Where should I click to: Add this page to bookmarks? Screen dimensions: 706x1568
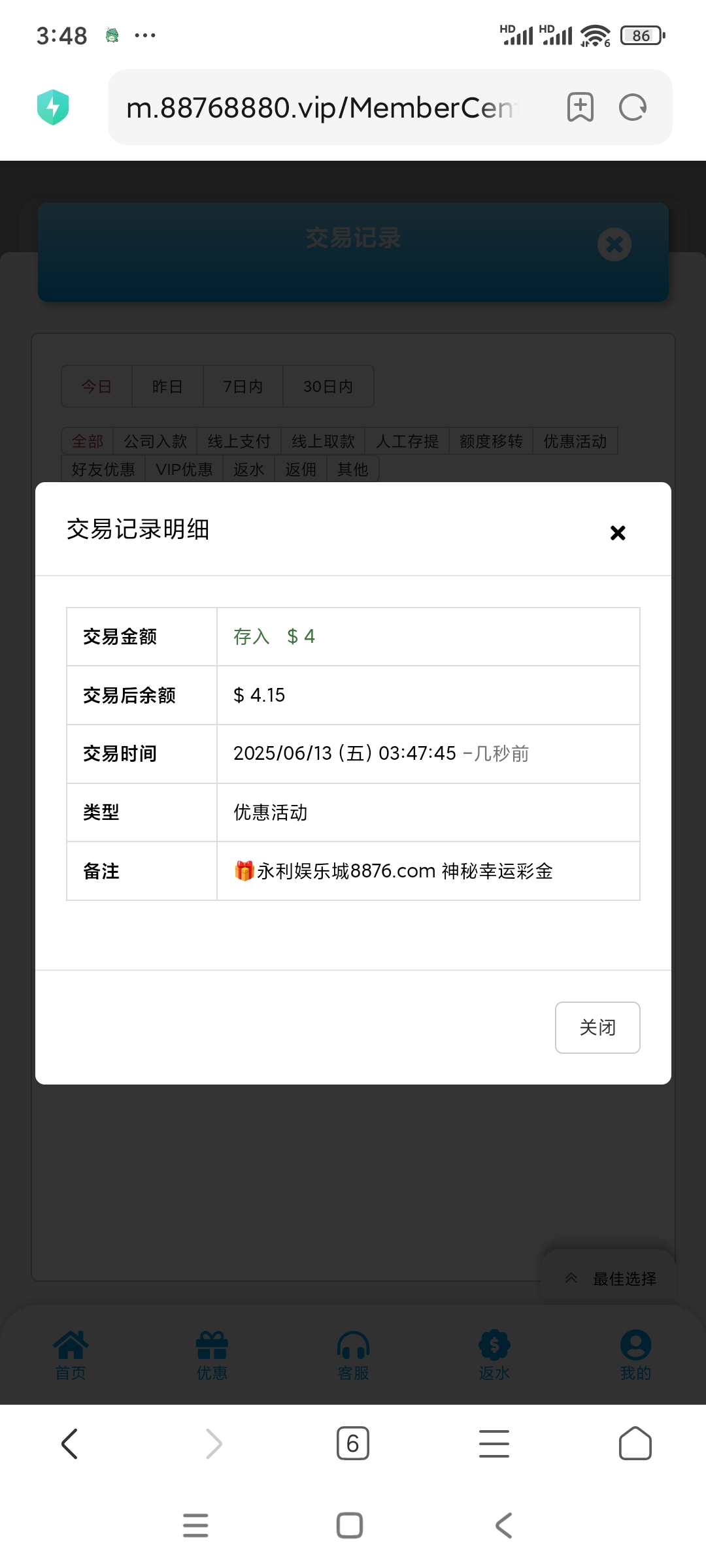[580, 108]
